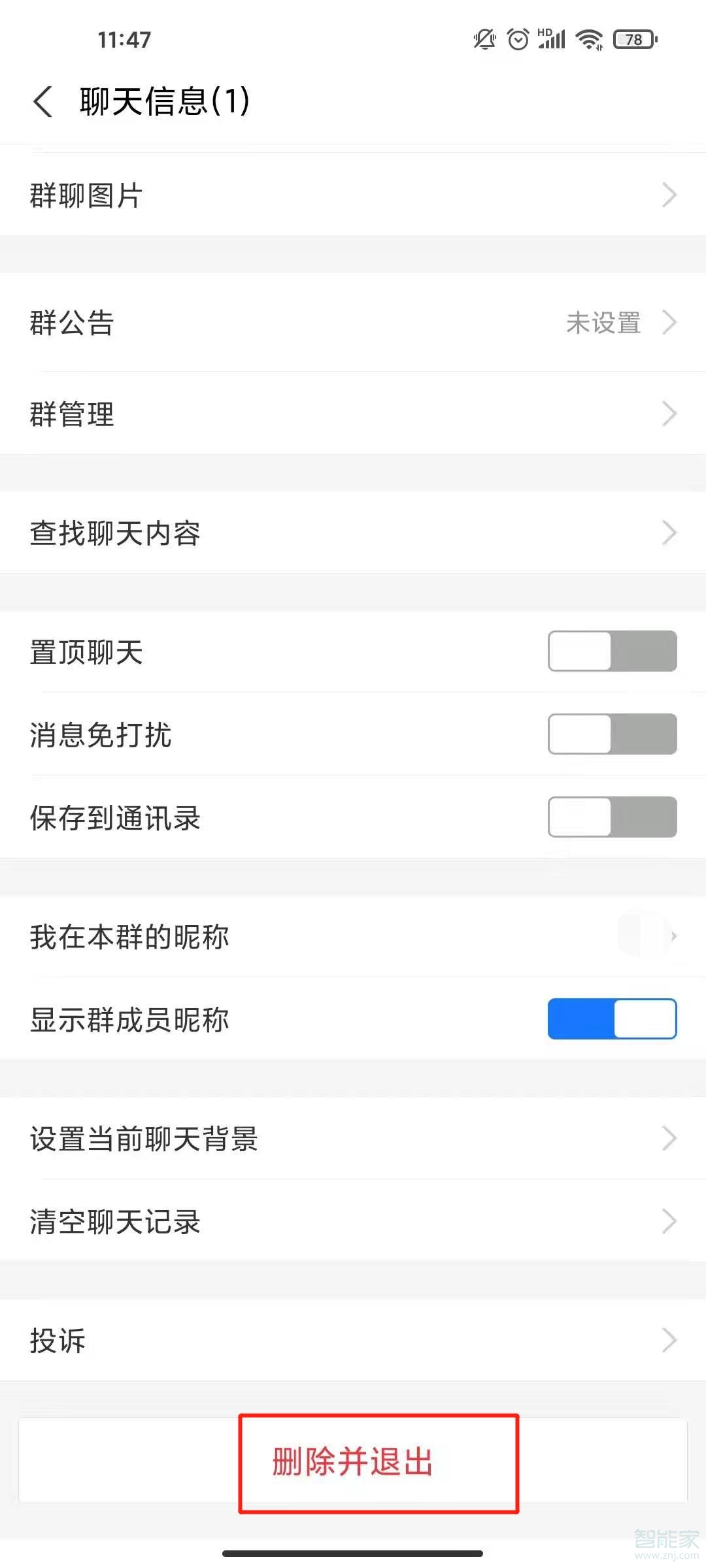Screen dimensions: 706x1568
Task: Open 我在本群的昵称 to edit nickname
Action: tap(353, 937)
